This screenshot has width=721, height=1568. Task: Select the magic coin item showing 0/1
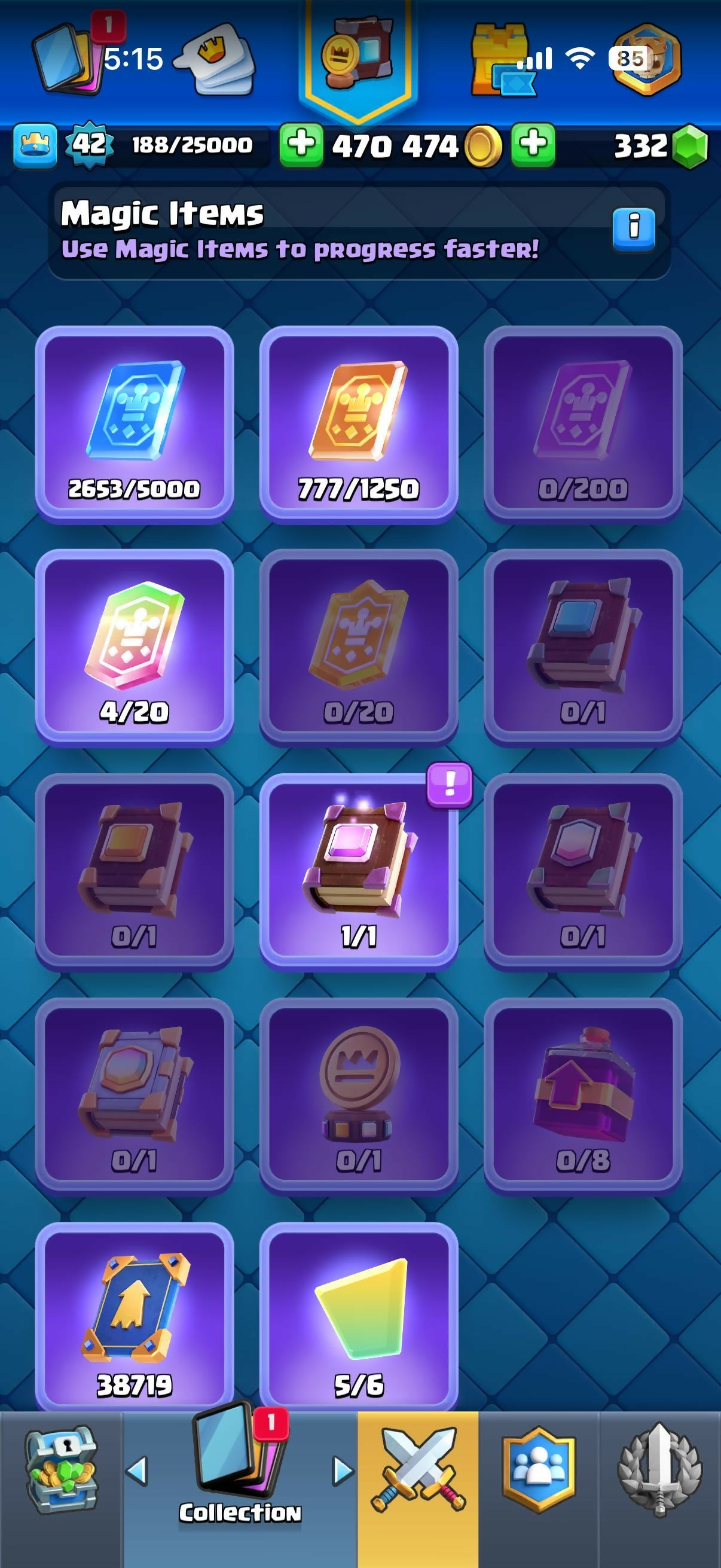[x=358, y=1094]
